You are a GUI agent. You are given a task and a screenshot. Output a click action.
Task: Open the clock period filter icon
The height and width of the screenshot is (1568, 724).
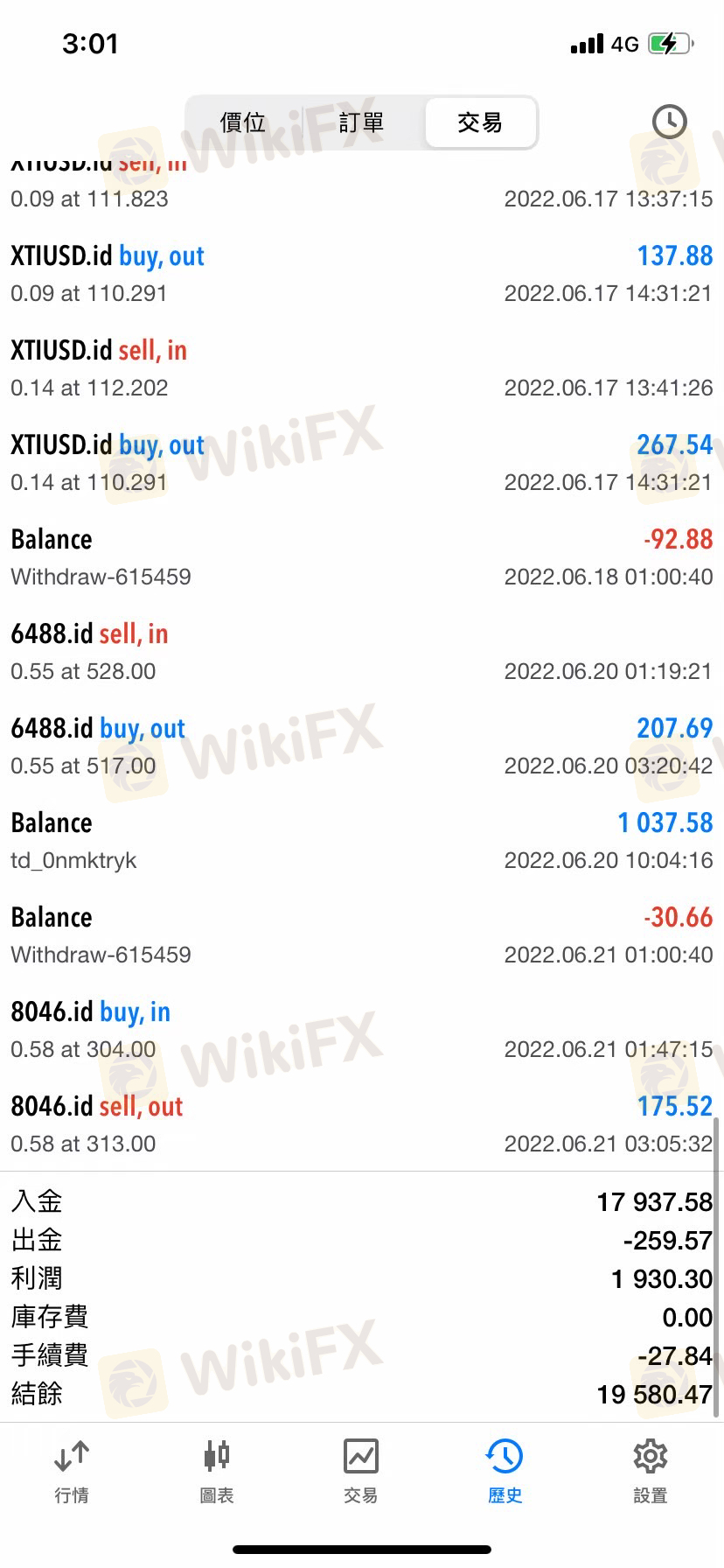click(670, 122)
